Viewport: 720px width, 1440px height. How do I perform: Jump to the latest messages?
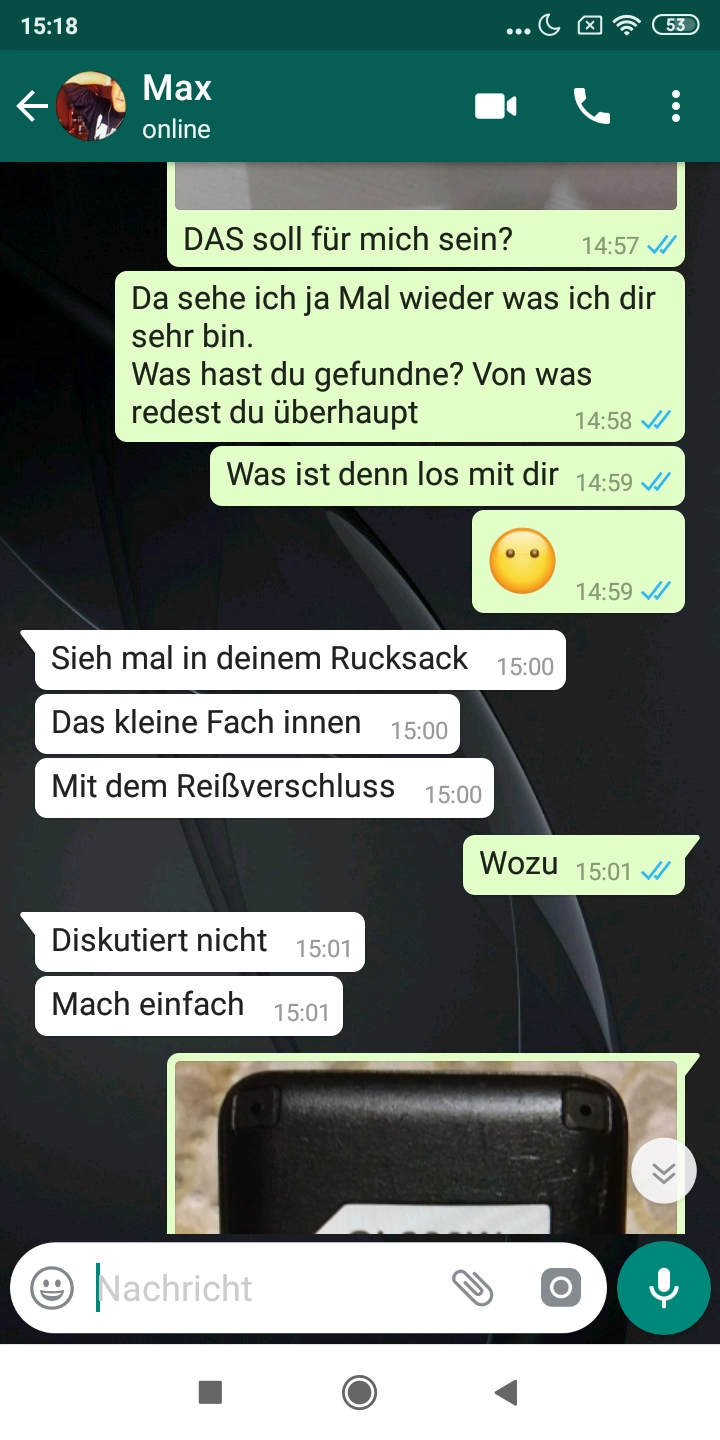click(664, 1171)
